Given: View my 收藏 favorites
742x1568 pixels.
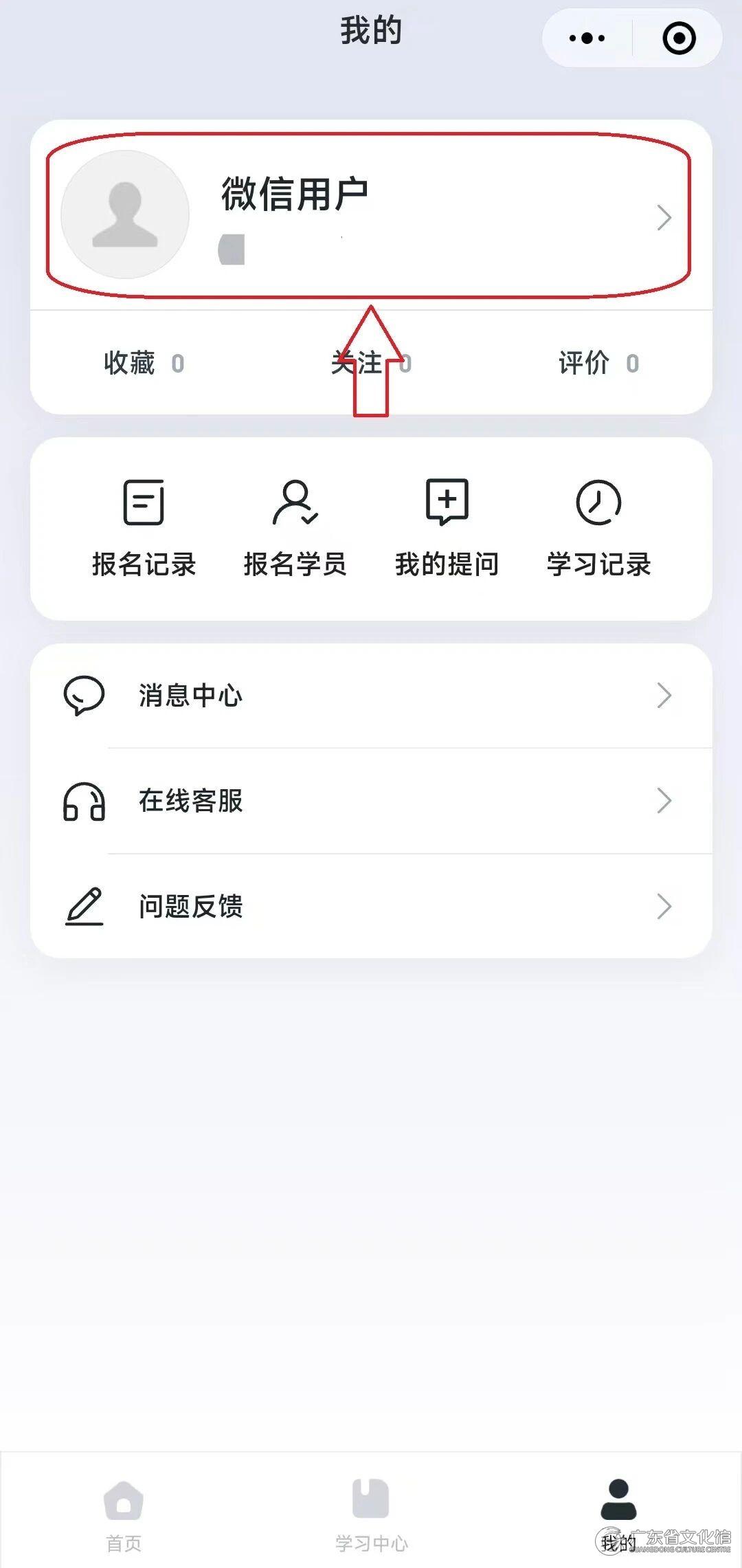Looking at the screenshot, I should coord(144,363).
